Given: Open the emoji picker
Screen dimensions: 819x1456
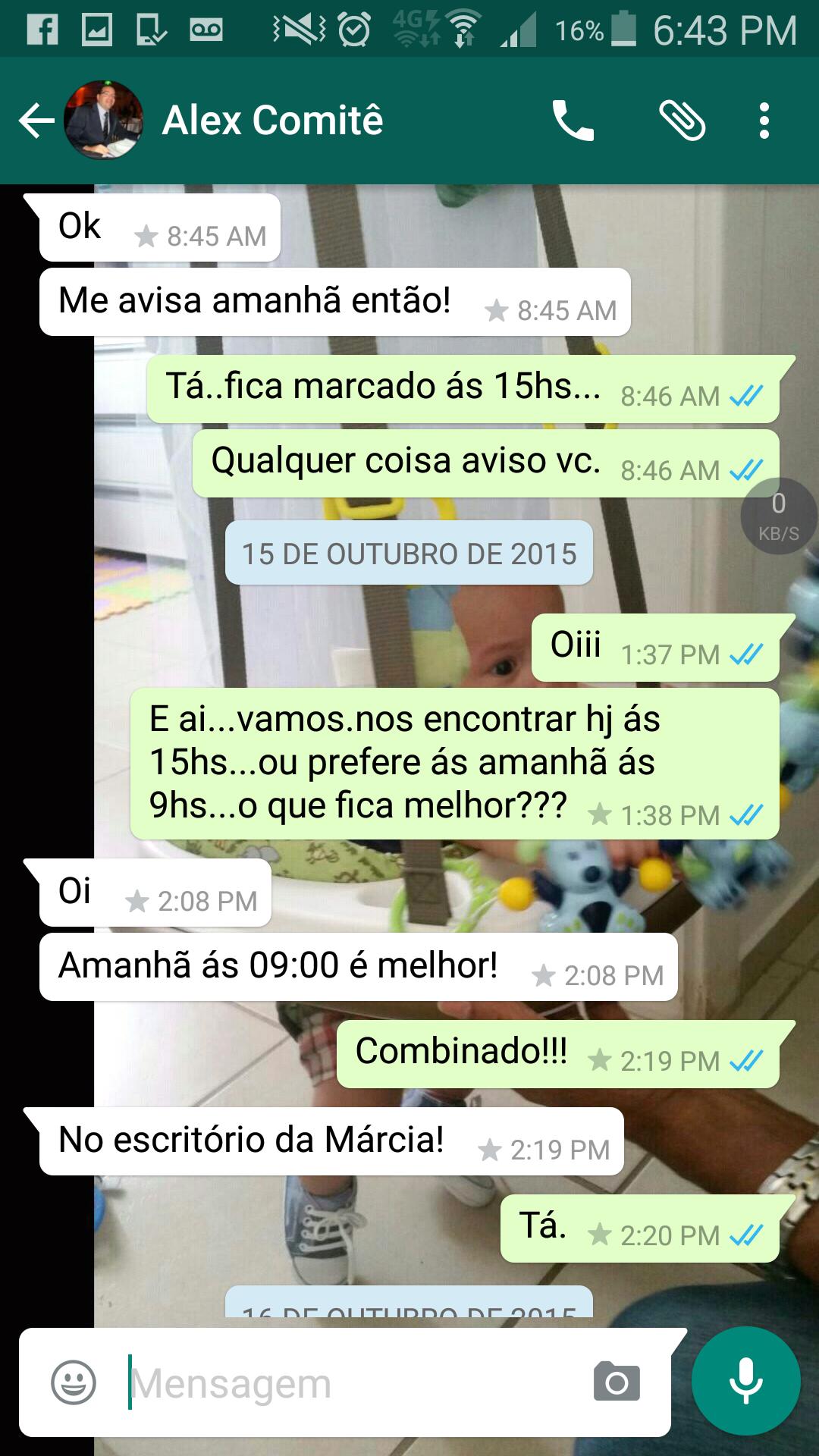Looking at the screenshot, I should [x=74, y=1382].
